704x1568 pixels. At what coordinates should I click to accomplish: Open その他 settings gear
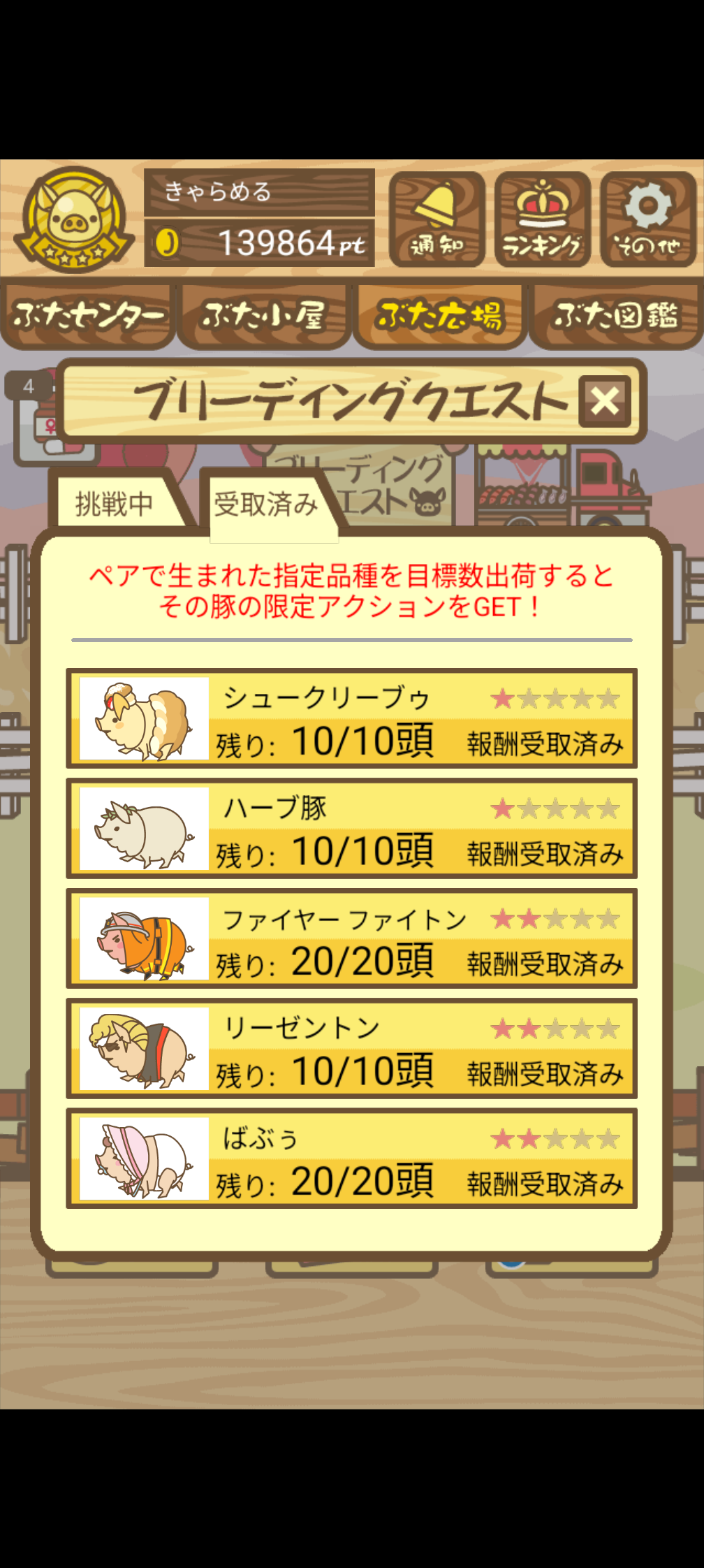[648, 219]
